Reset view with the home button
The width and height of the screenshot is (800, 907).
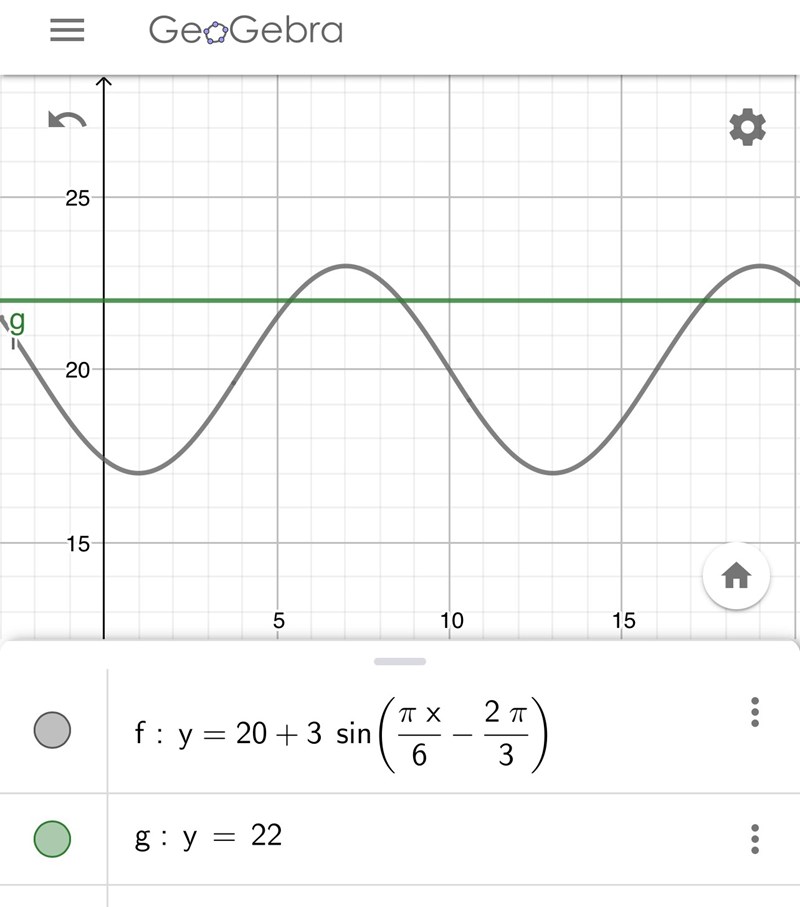click(x=736, y=576)
